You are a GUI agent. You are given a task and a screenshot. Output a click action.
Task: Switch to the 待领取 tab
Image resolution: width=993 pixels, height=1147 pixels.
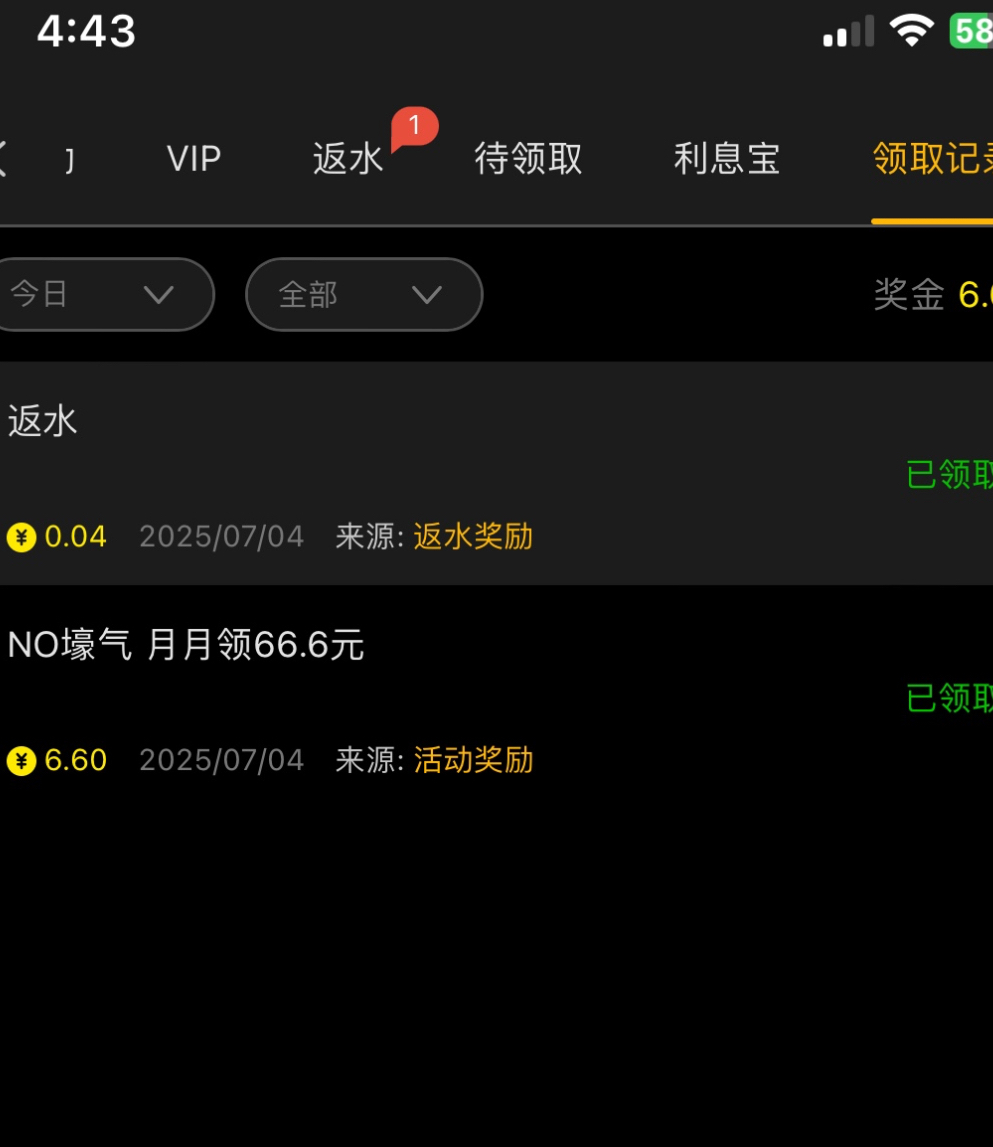[528, 159]
